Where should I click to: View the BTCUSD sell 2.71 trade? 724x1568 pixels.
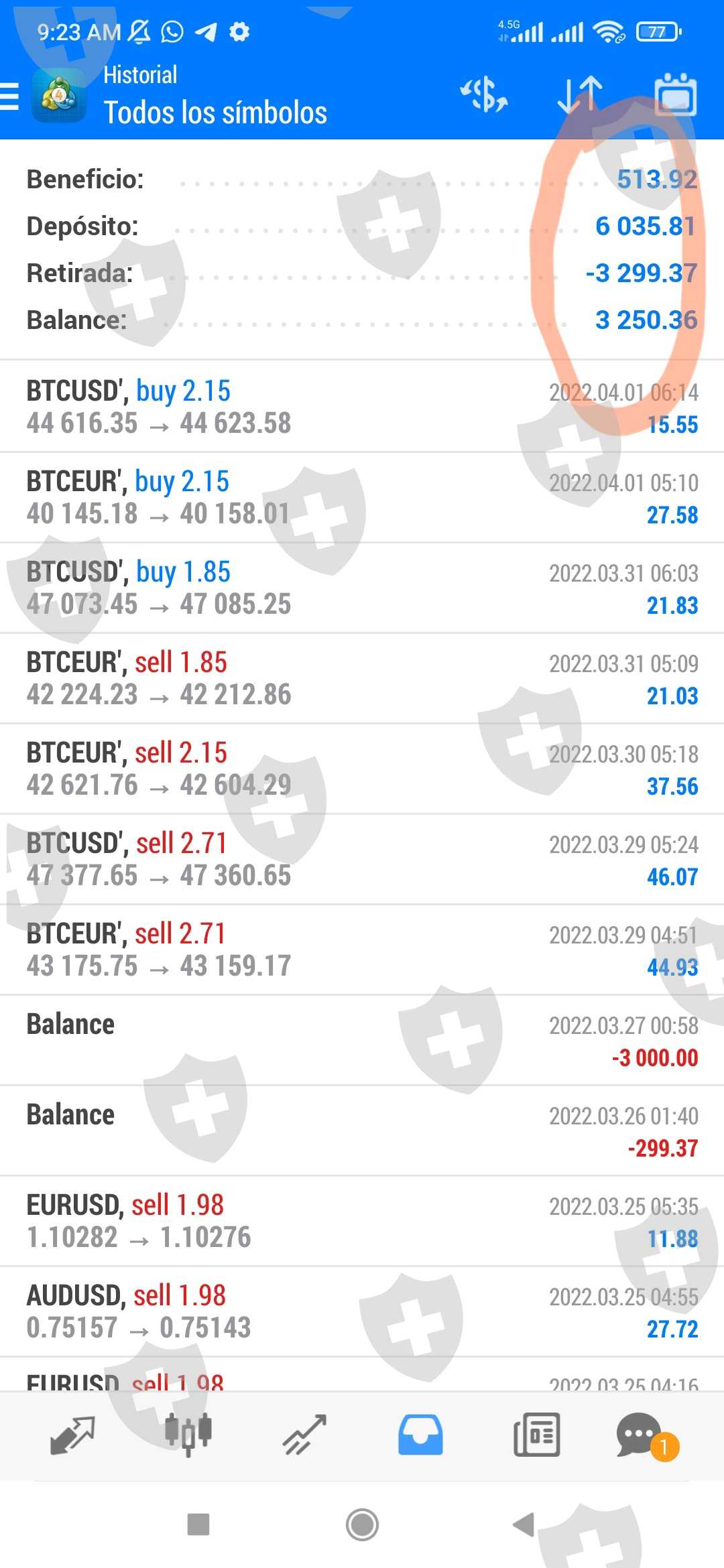pyautogui.click(x=362, y=859)
